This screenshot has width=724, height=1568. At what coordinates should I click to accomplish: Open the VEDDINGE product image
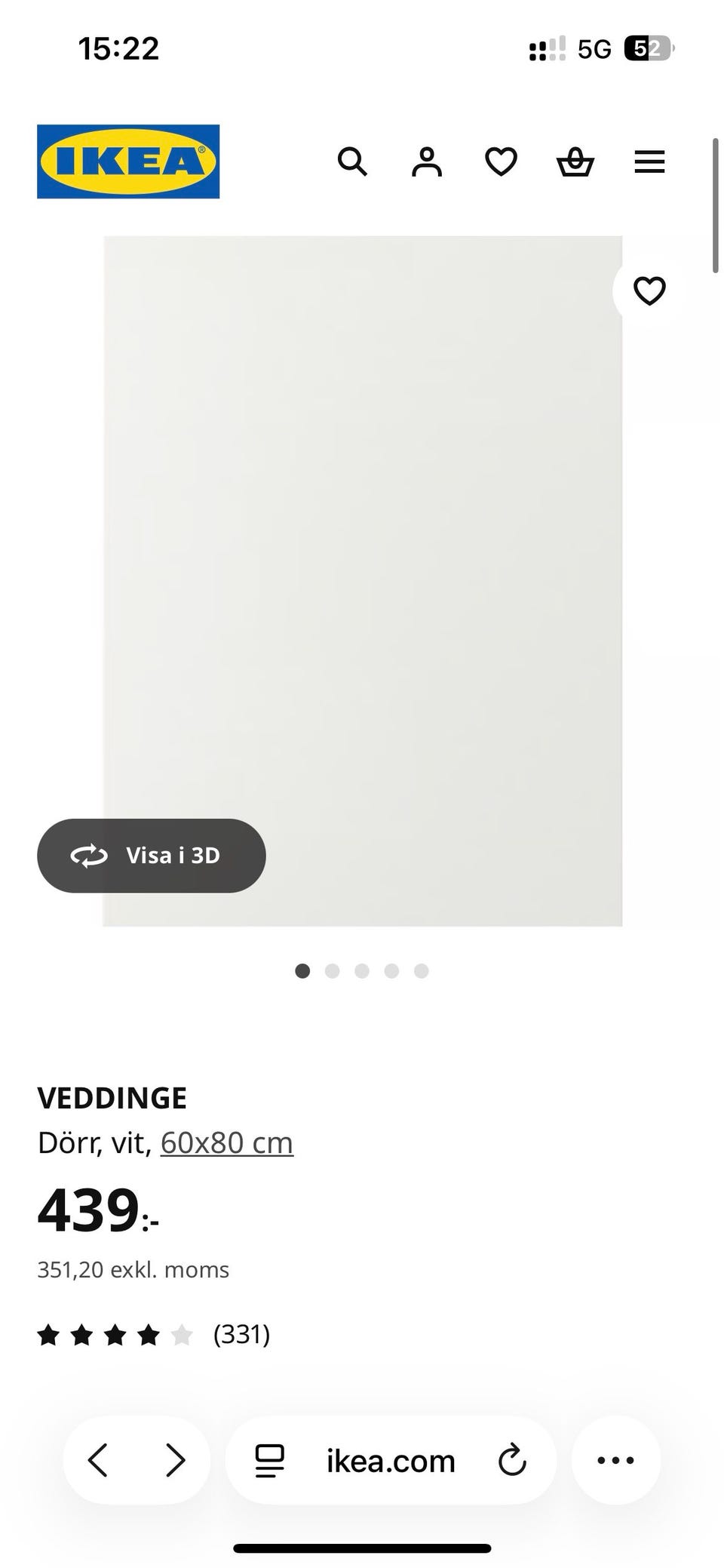click(x=362, y=528)
